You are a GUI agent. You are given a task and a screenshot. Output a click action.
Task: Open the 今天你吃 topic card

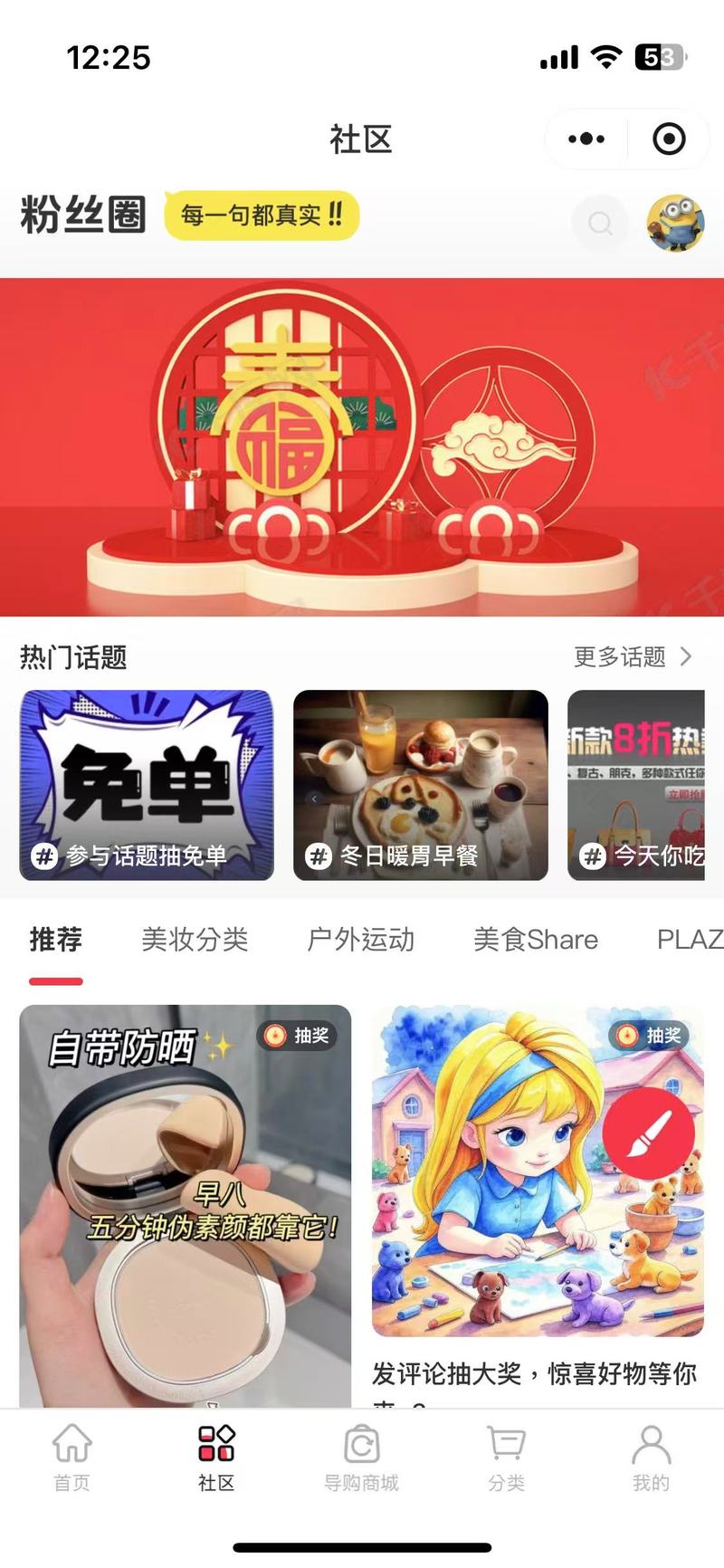(636, 785)
